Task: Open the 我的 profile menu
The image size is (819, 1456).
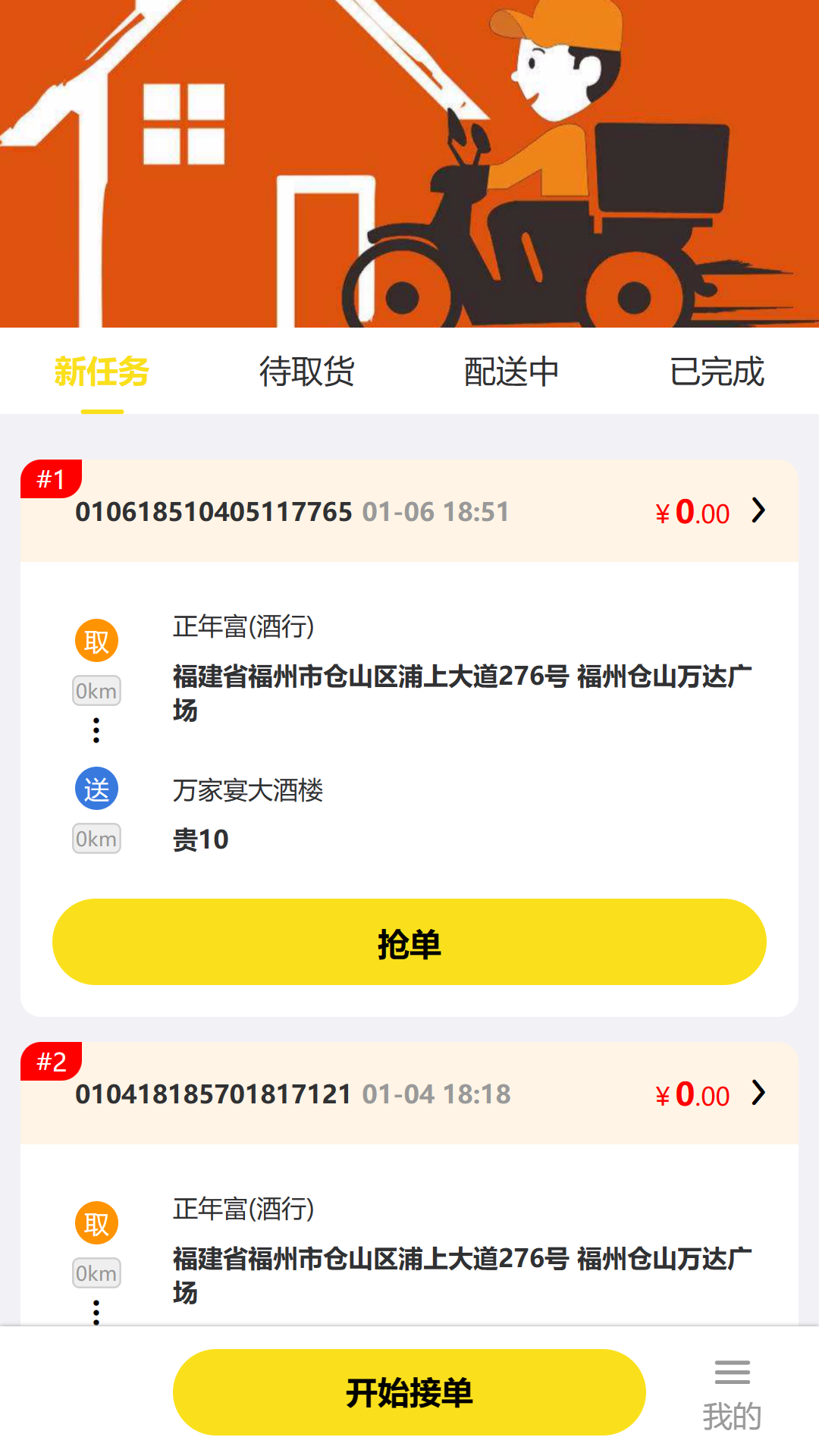Action: coord(732,1395)
